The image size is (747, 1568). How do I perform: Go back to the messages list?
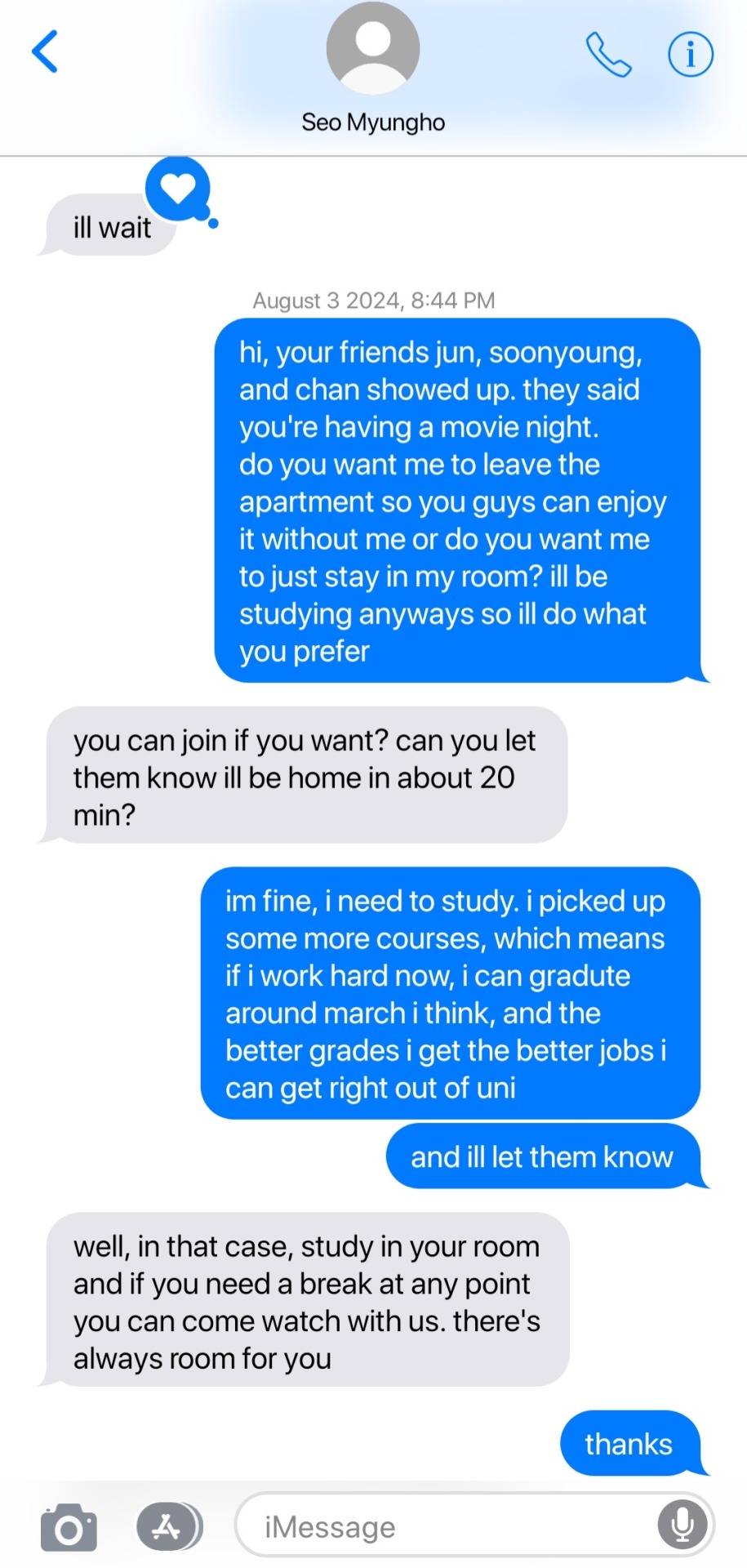point(45,52)
